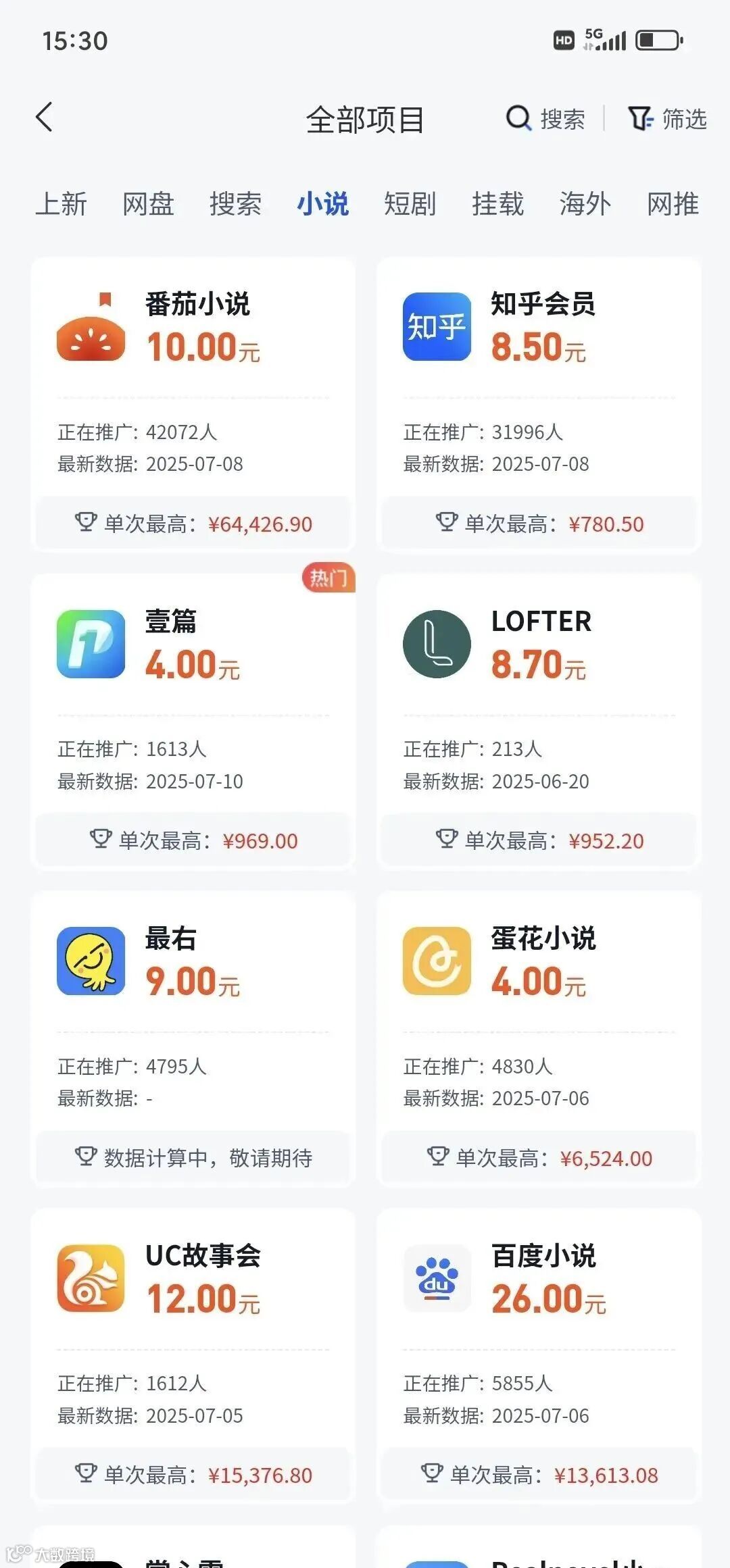The image size is (730, 1568).
Task: Open the 番茄小说 project card
Action: [193, 405]
